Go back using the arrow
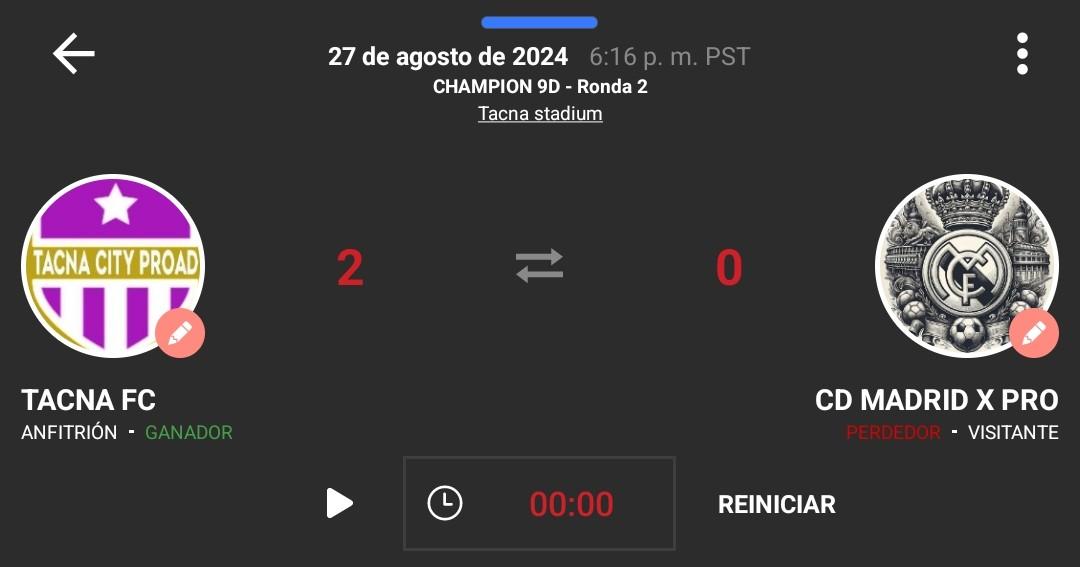 point(73,54)
